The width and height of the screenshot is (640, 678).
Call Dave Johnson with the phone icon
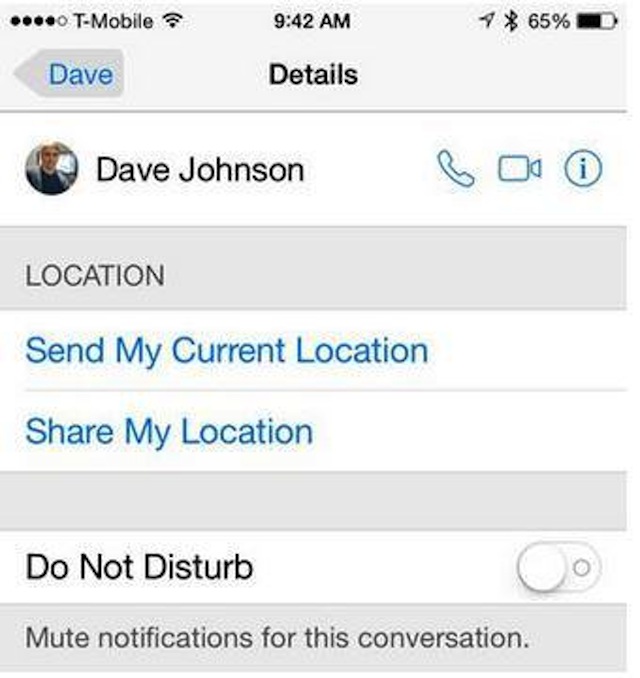[456, 169]
